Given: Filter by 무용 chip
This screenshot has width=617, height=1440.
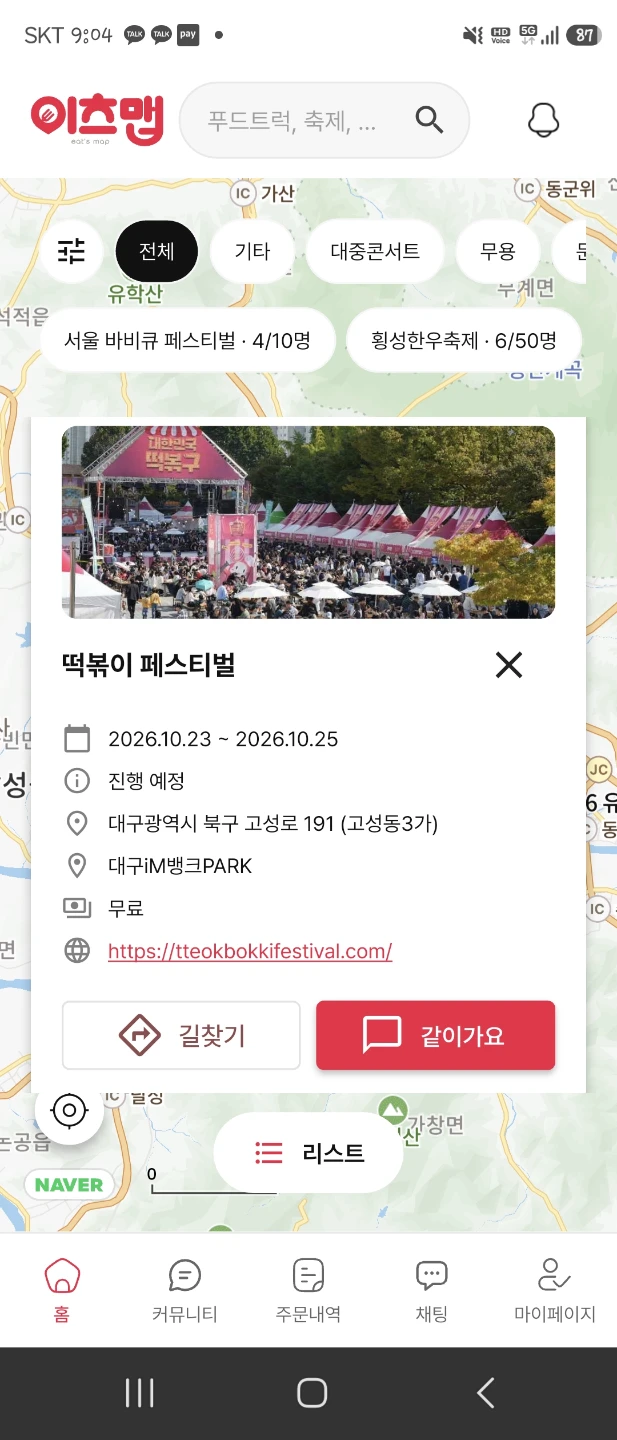Looking at the screenshot, I should tap(497, 251).
